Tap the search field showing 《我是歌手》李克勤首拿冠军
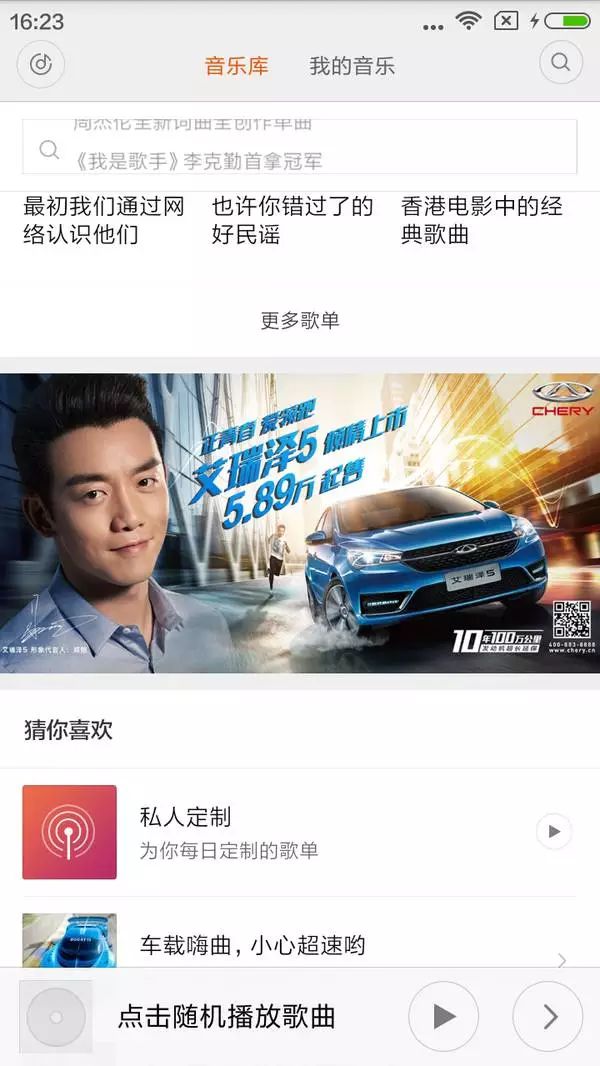Image resolution: width=600 pixels, height=1066 pixels. [x=300, y=150]
